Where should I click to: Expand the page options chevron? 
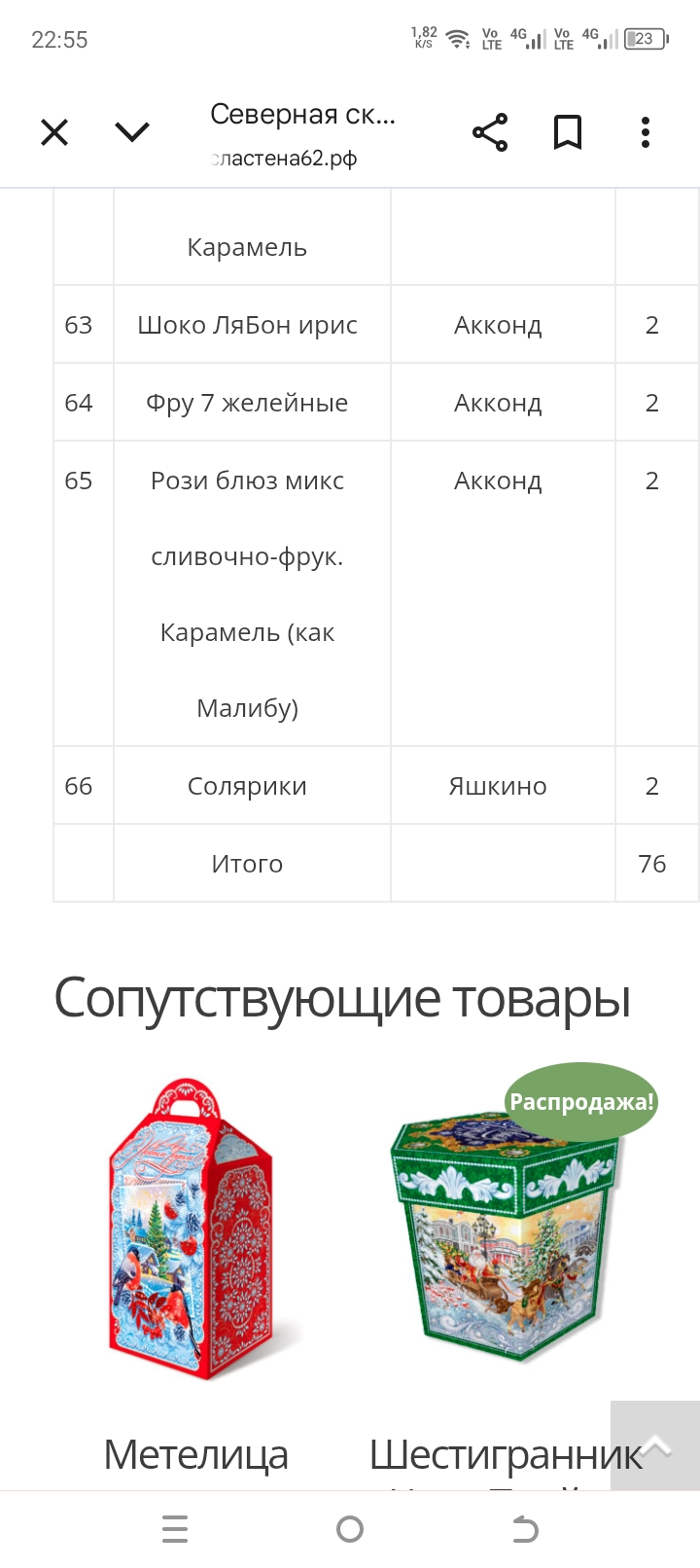pyautogui.click(x=132, y=132)
